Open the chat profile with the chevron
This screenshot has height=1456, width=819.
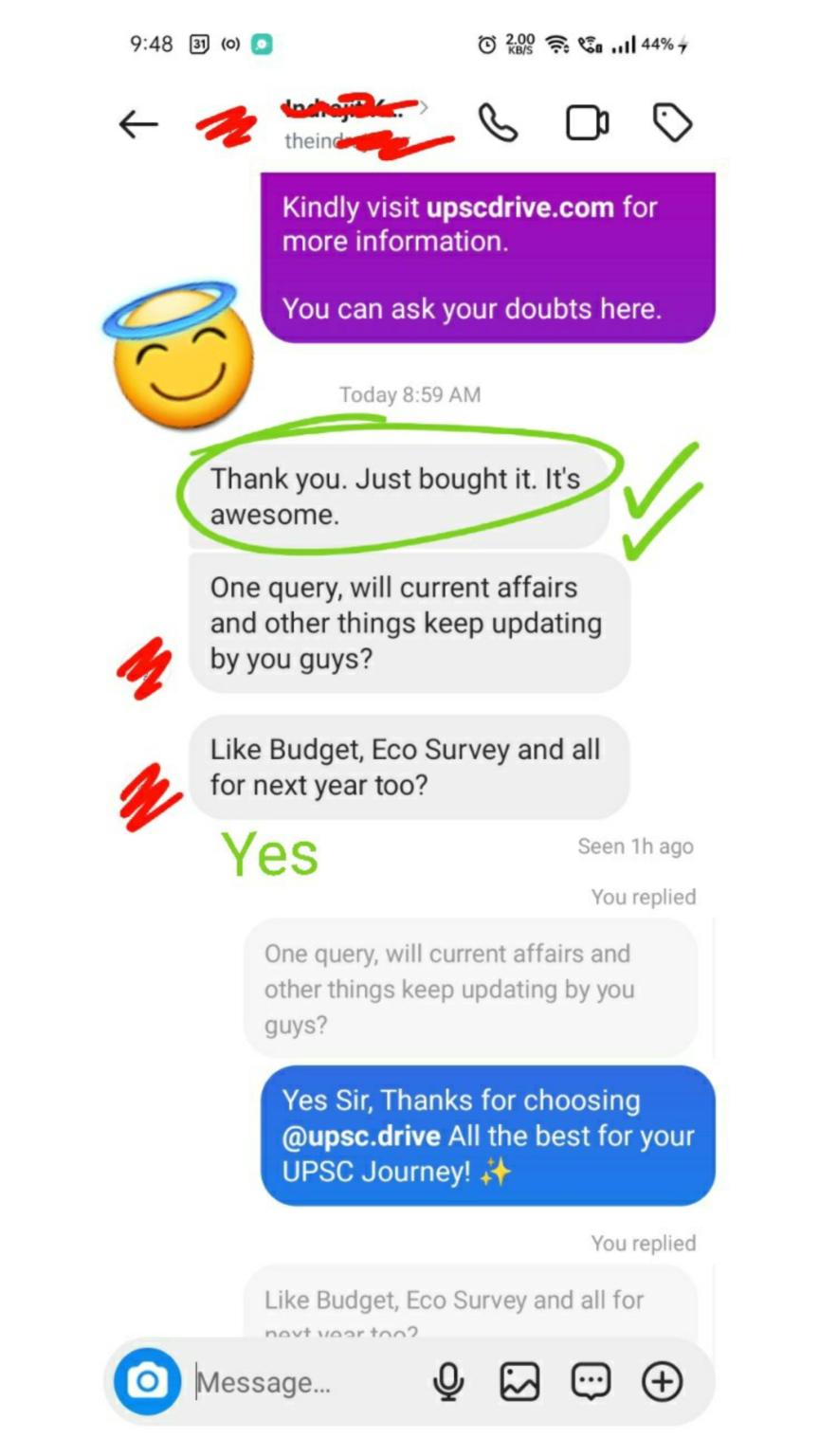click(424, 108)
